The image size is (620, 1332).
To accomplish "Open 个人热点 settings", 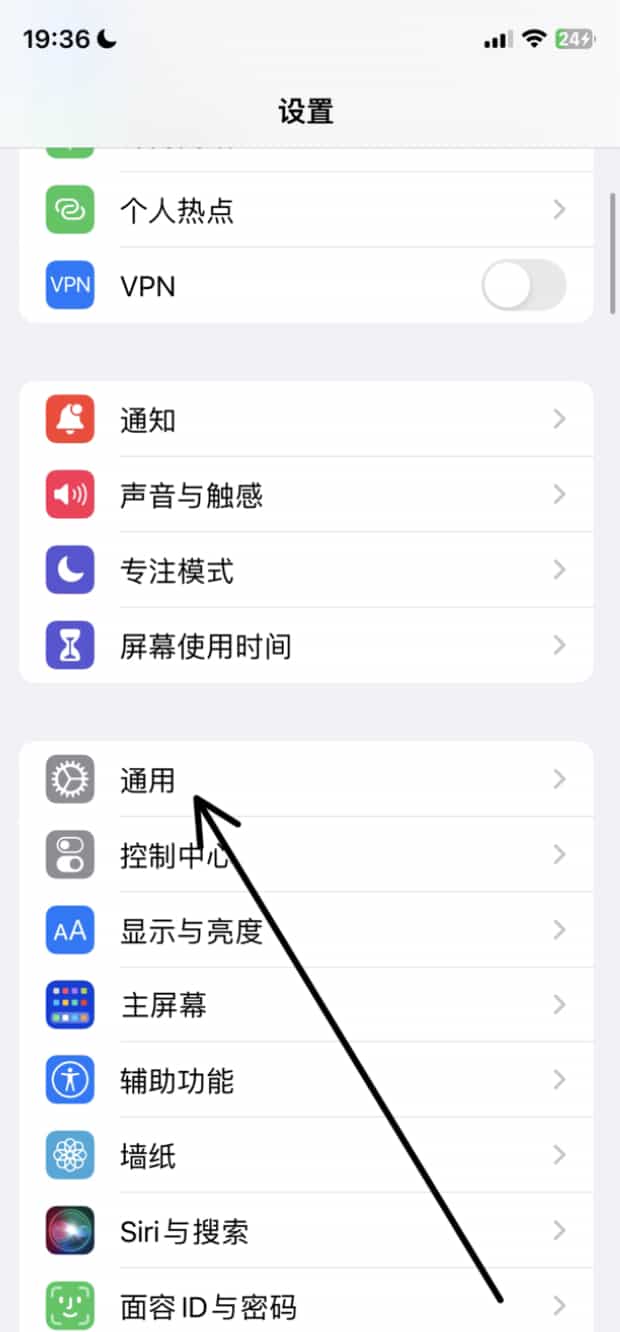I will [x=306, y=210].
